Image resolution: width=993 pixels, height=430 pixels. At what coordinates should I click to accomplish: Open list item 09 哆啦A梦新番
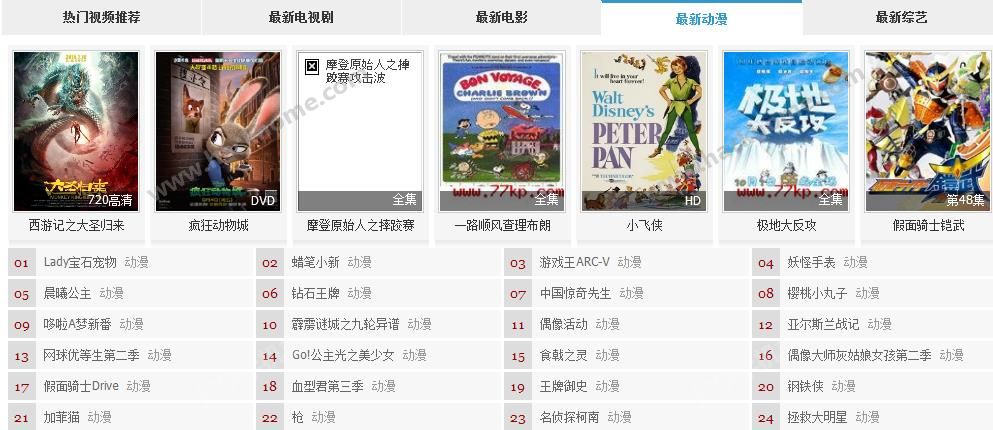click(77, 324)
